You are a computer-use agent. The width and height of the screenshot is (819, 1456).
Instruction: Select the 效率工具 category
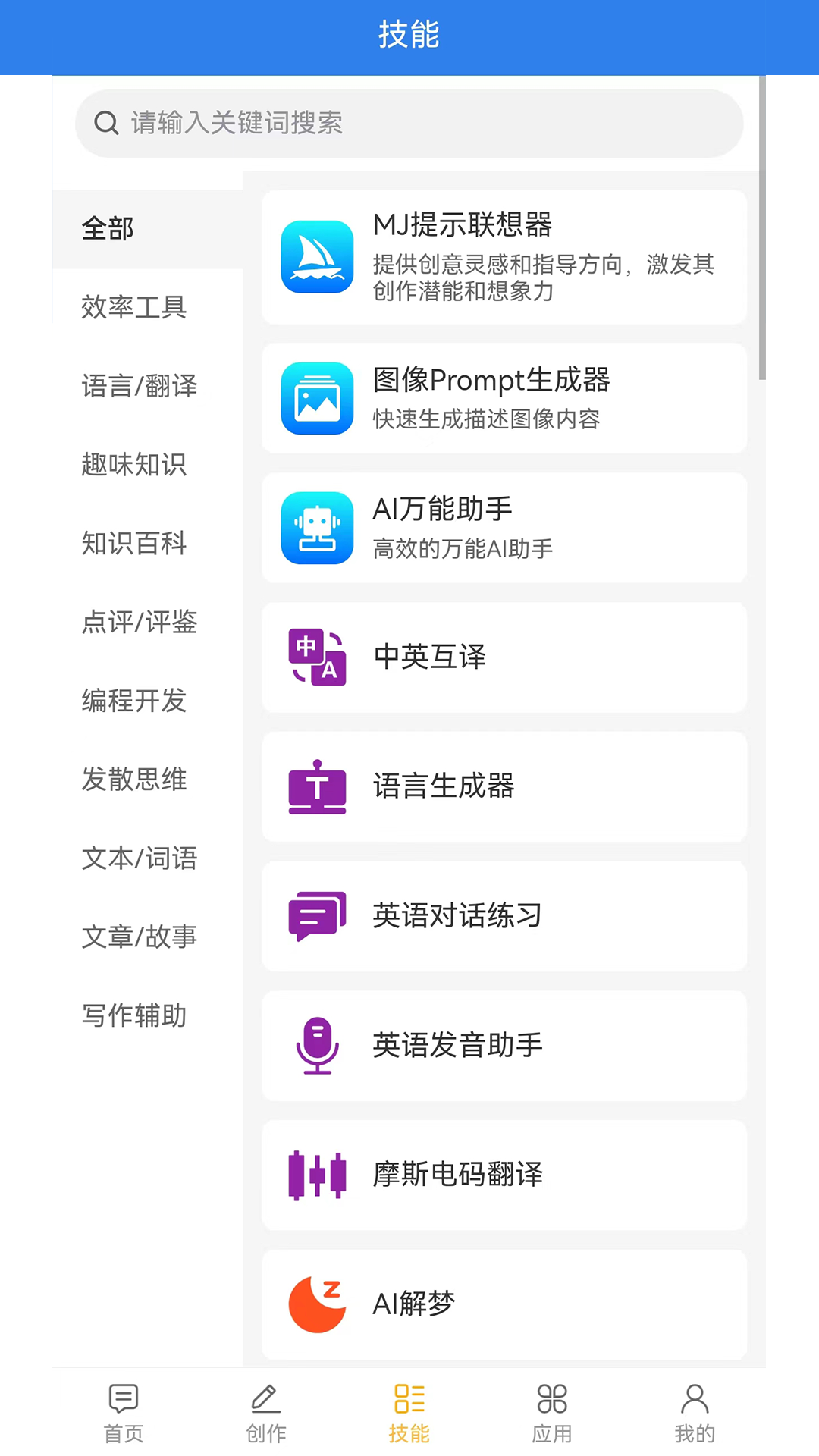134,307
